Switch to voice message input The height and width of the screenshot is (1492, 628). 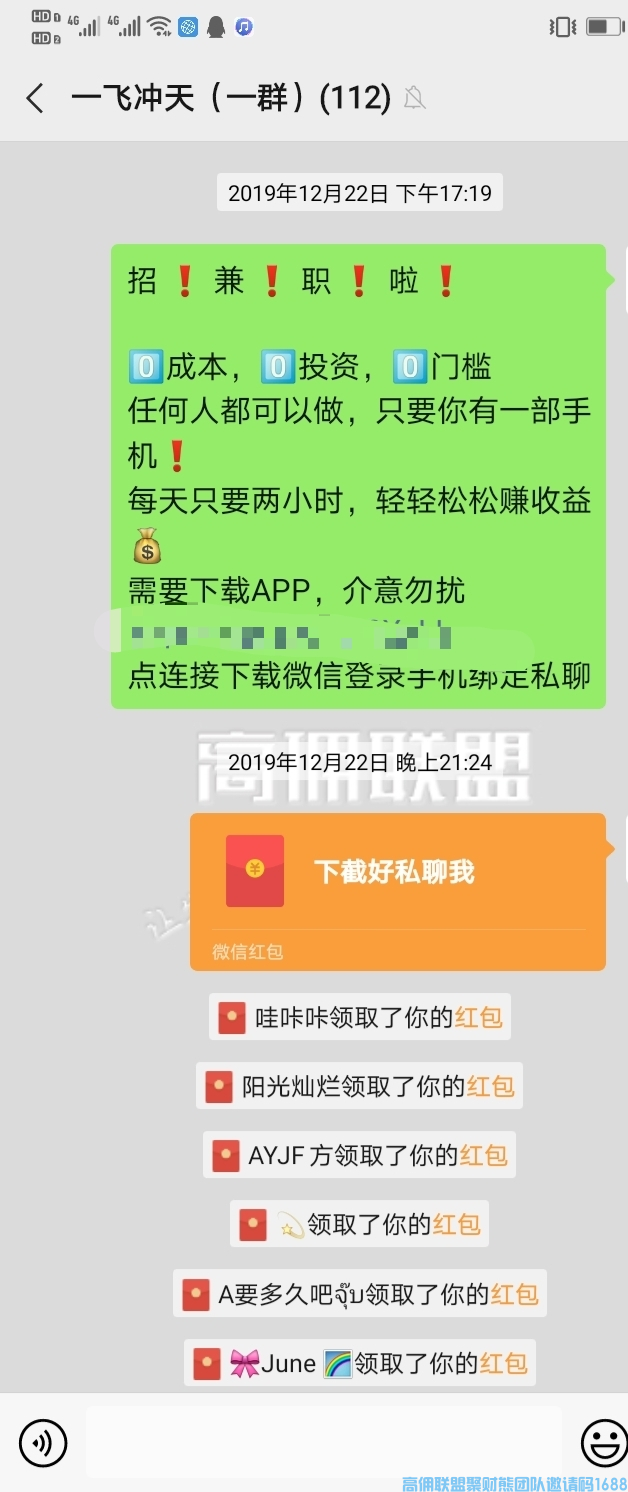click(43, 1442)
